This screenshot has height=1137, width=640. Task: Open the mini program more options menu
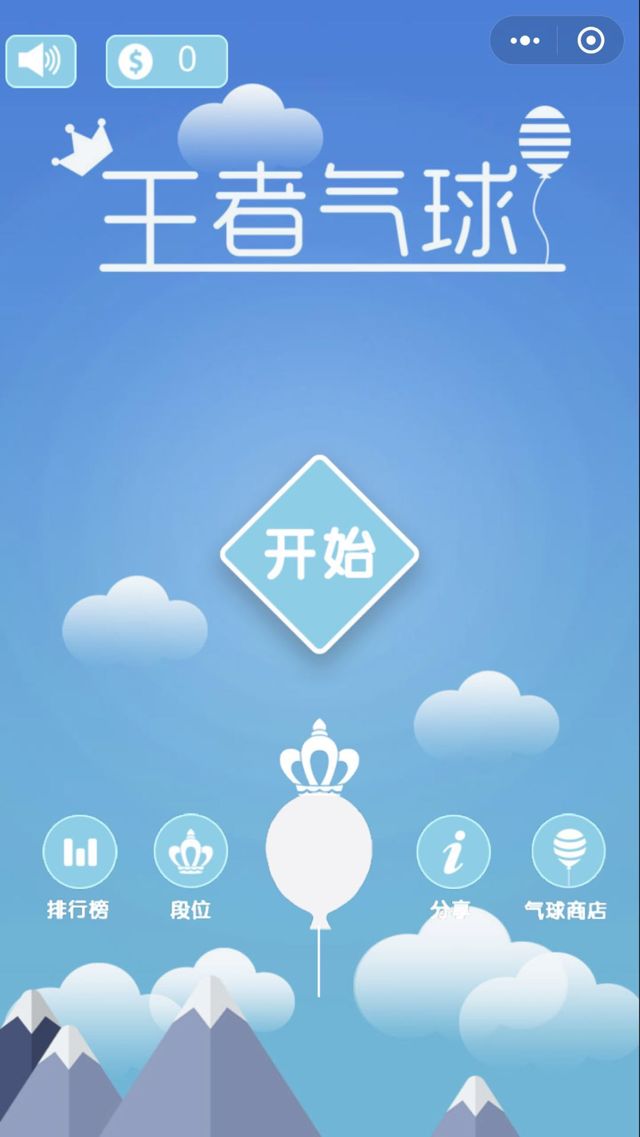point(525,41)
